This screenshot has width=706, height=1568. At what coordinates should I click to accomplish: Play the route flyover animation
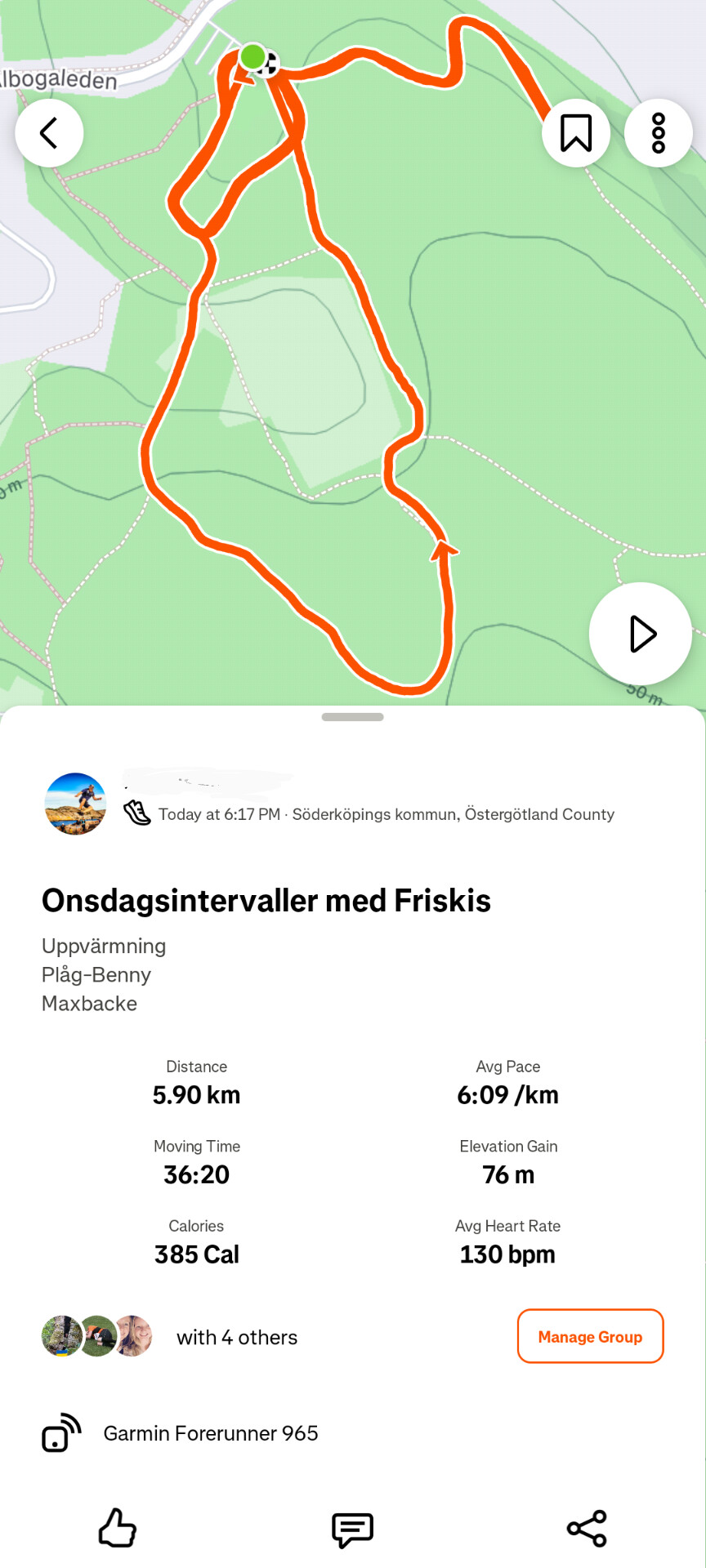pos(641,634)
